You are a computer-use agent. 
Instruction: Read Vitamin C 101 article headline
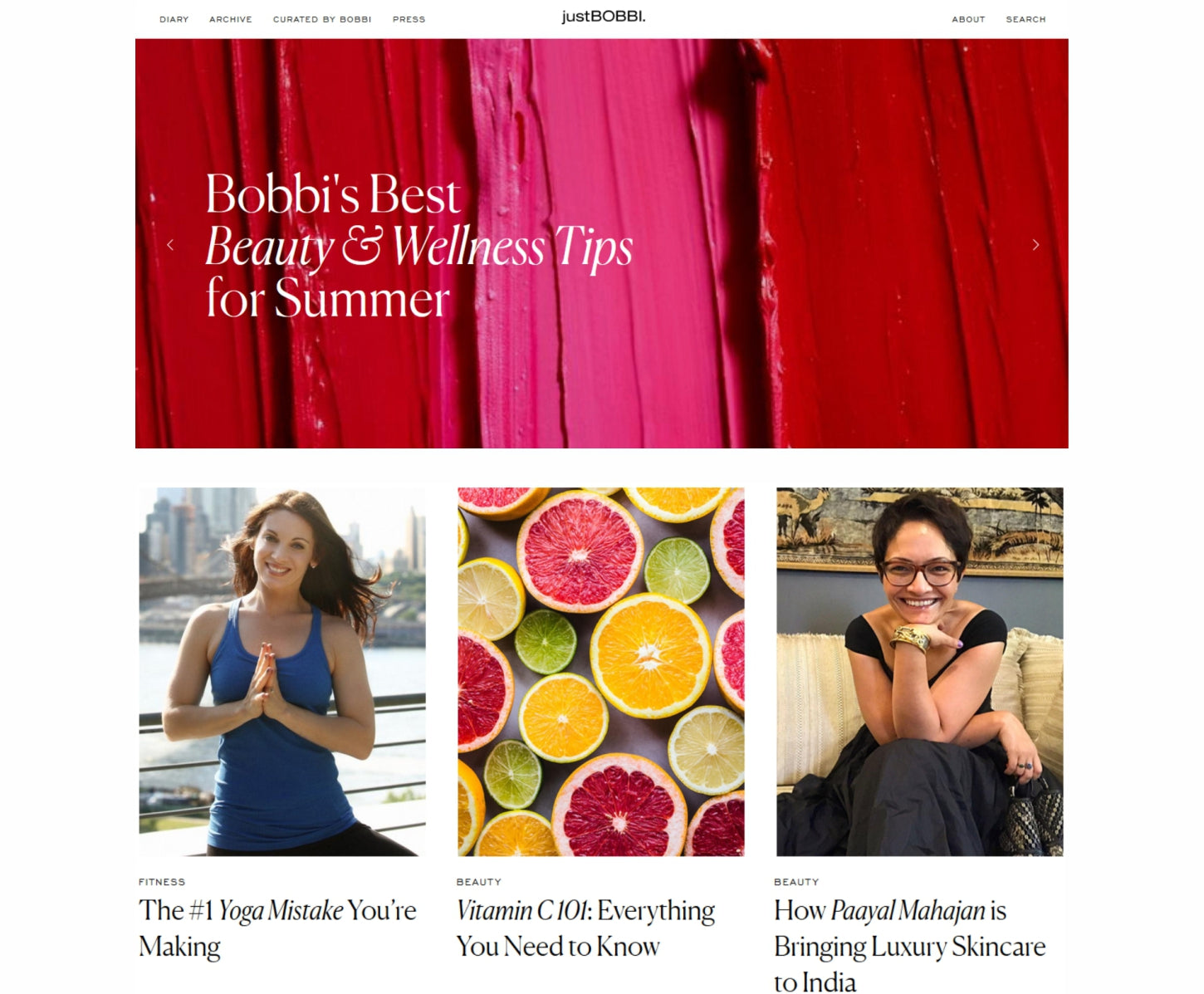[x=585, y=928]
